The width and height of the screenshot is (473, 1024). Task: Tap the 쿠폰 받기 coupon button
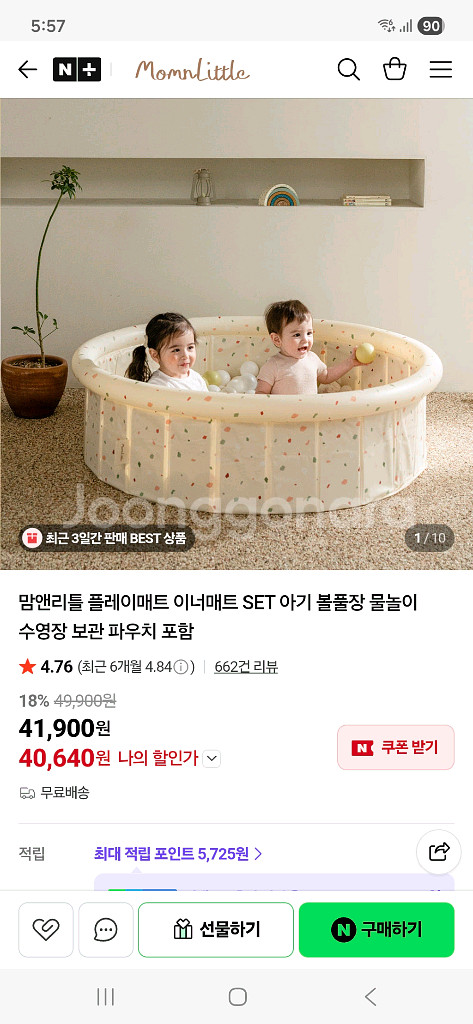click(x=395, y=748)
